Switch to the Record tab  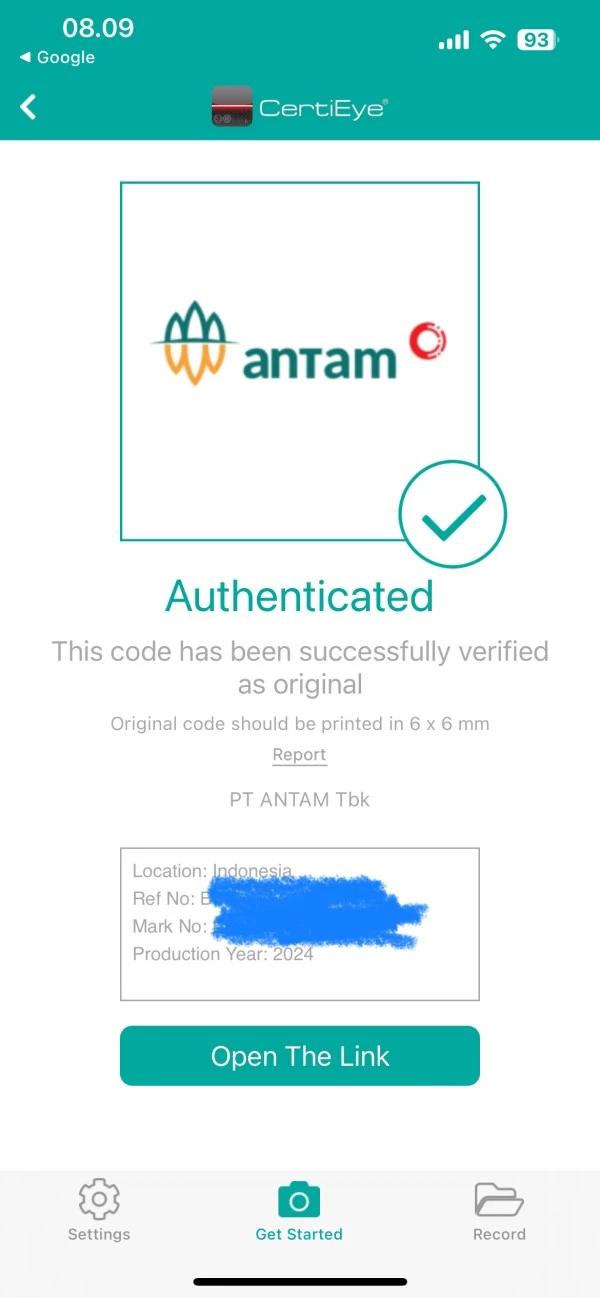point(499,1210)
